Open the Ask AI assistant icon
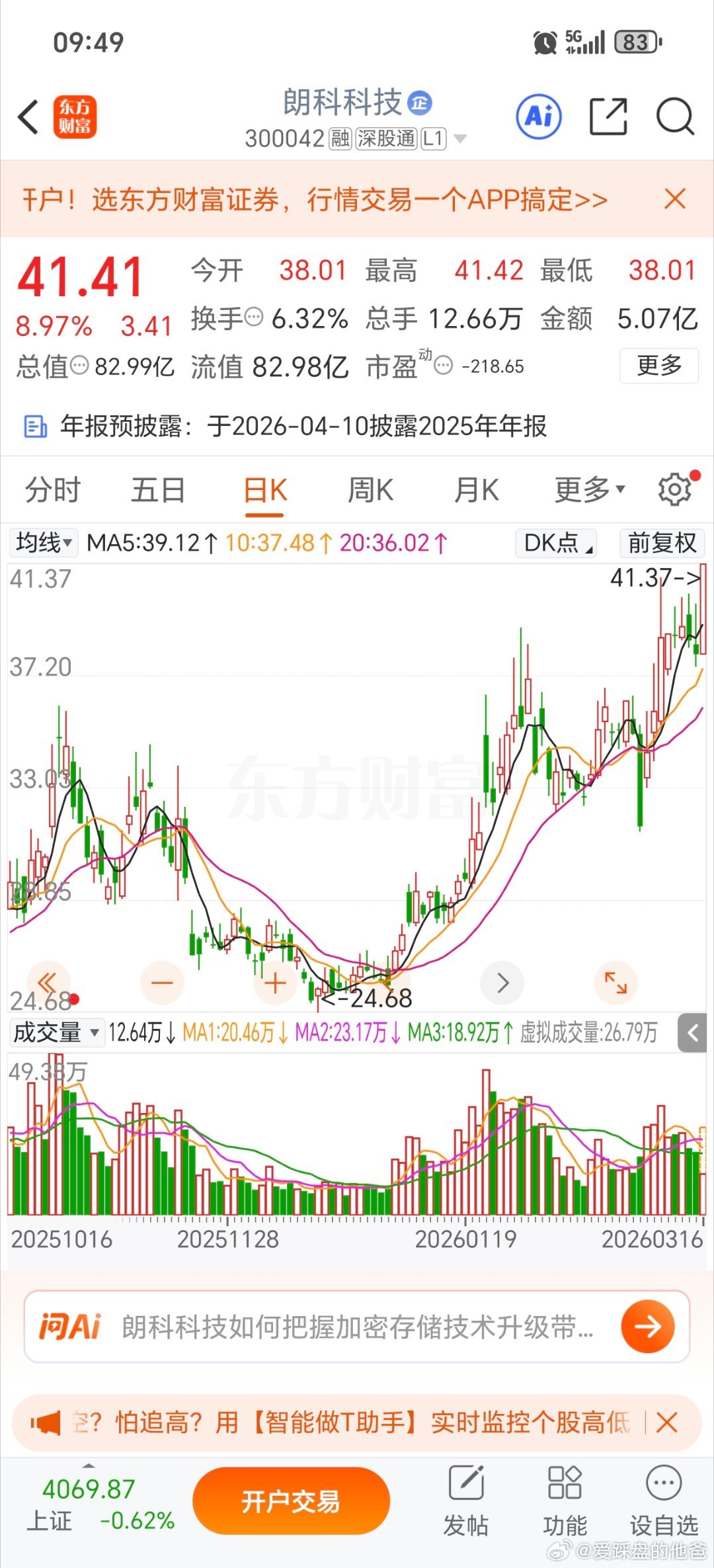The image size is (714, 1568). coord(539,116)
